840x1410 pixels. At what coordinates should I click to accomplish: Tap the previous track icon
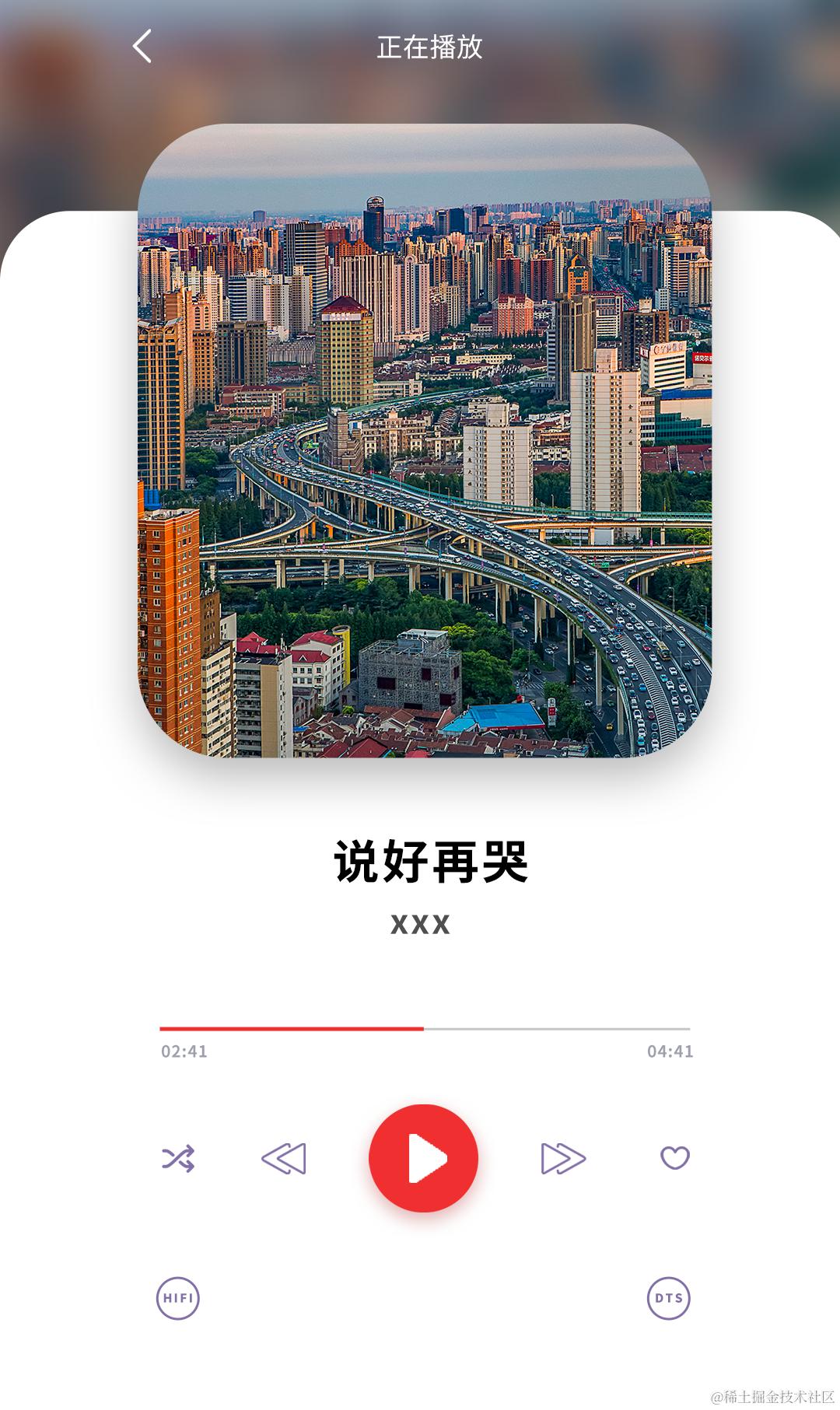(284, 1157)
